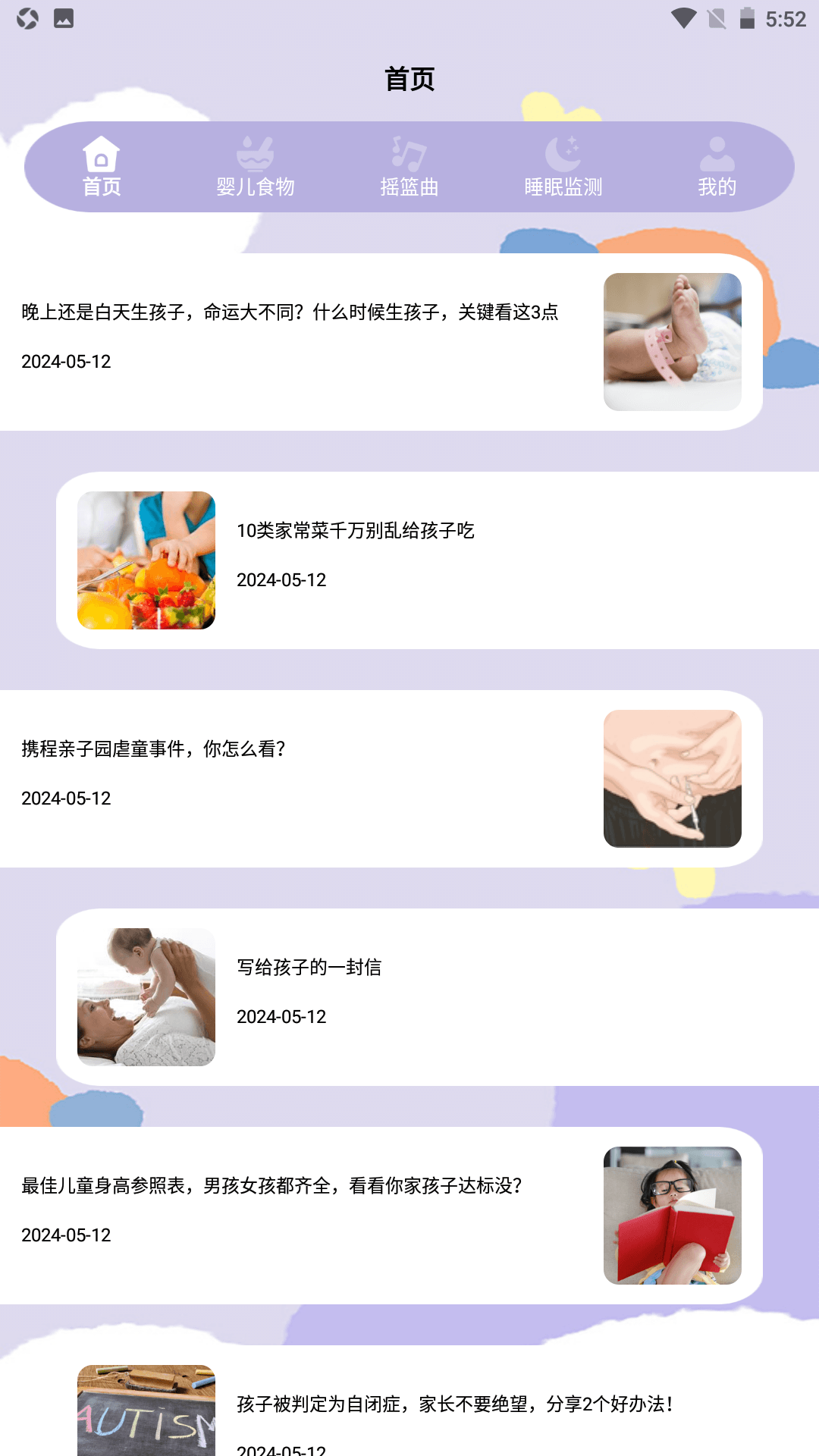Go to the 睡眠监测 tab
This screenshot has width=819, height=1456.
point(563,168)
